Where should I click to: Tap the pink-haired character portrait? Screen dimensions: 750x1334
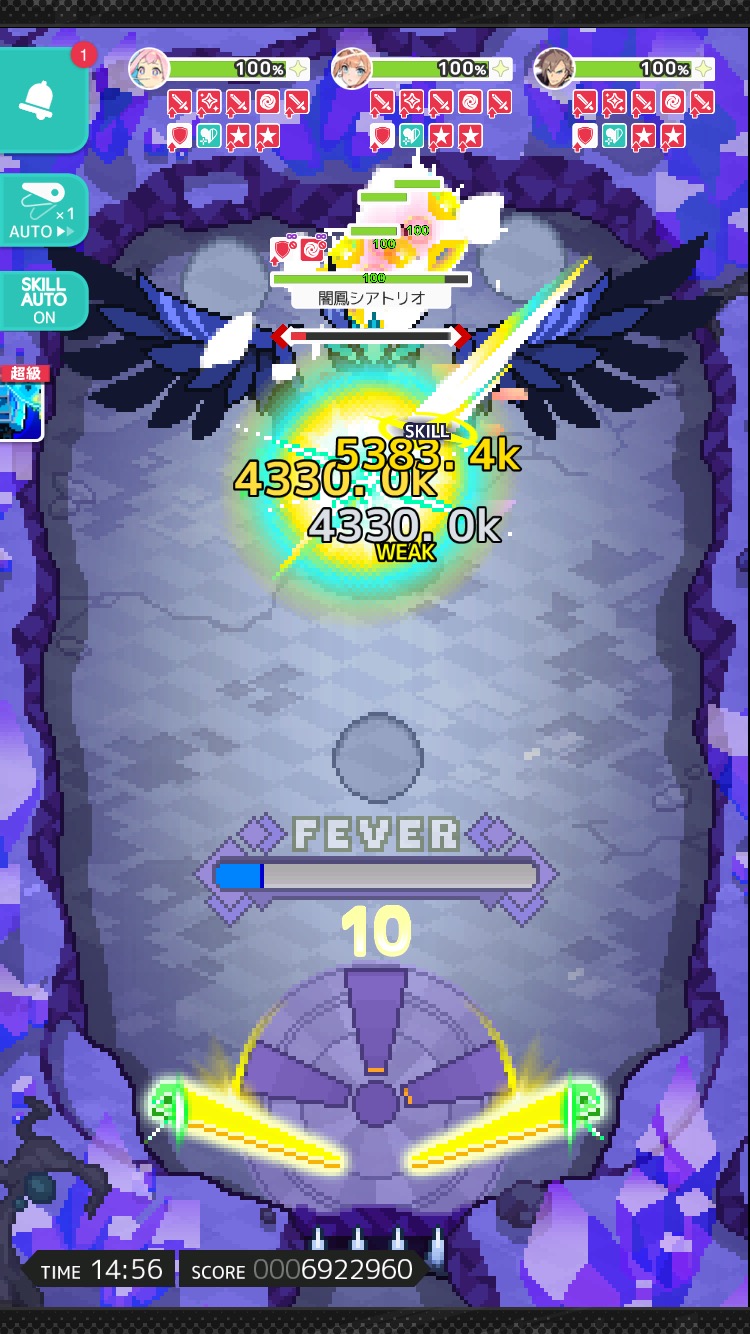click(148, 69)
